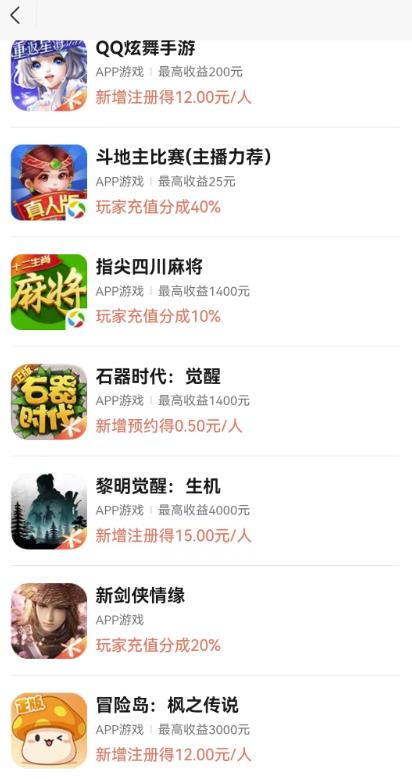
Task: Select 冒险岛：枫之传说 from the list
Action: 206,727
